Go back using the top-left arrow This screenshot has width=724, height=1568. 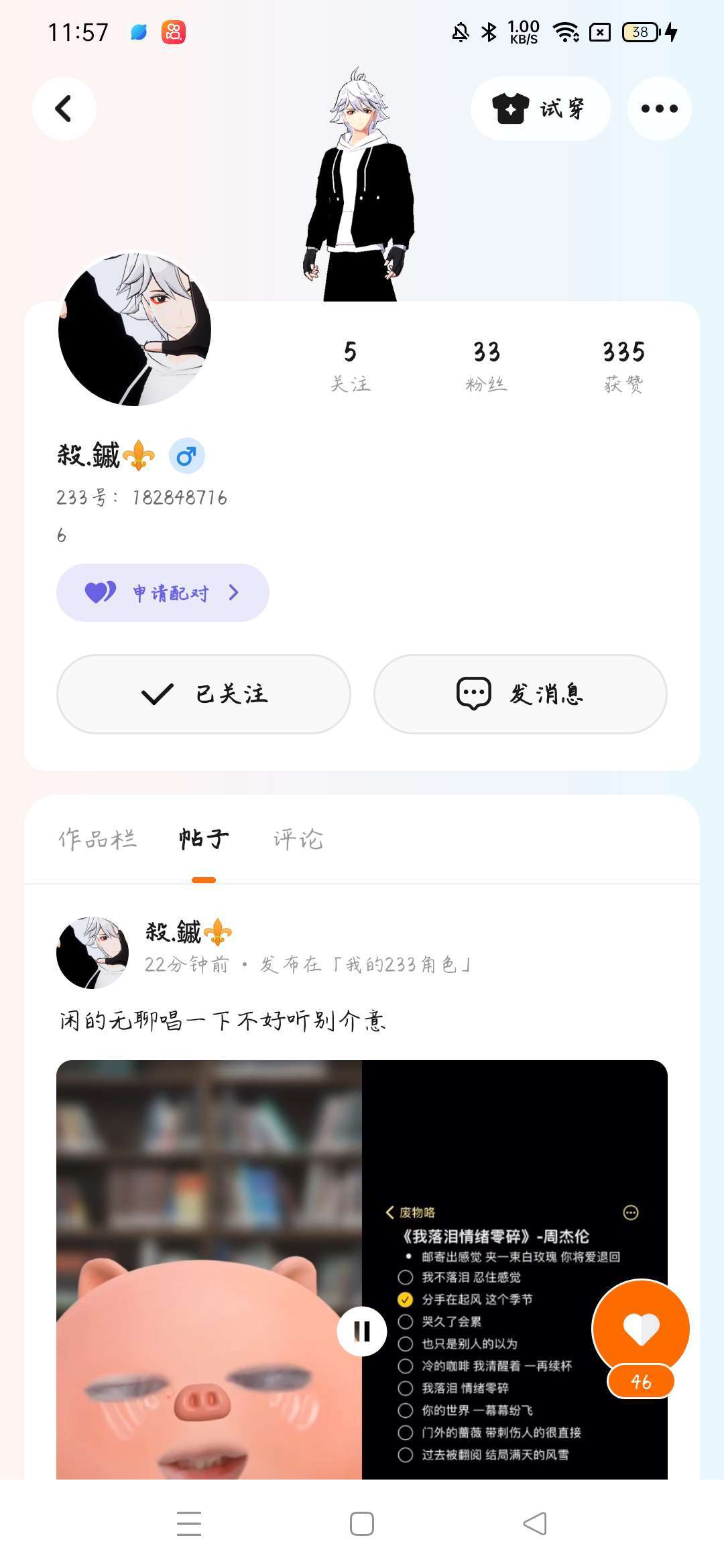(64, 109)
